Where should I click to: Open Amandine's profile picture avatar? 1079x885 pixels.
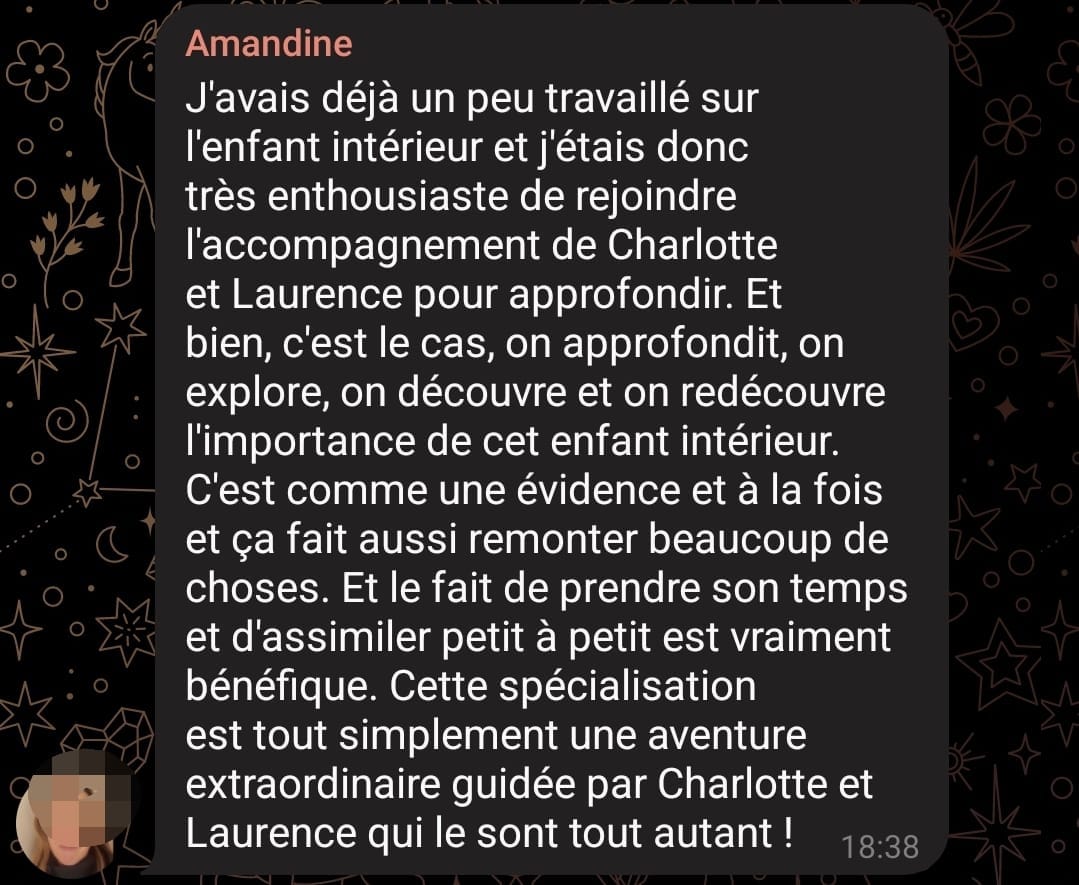pos(75,811)
